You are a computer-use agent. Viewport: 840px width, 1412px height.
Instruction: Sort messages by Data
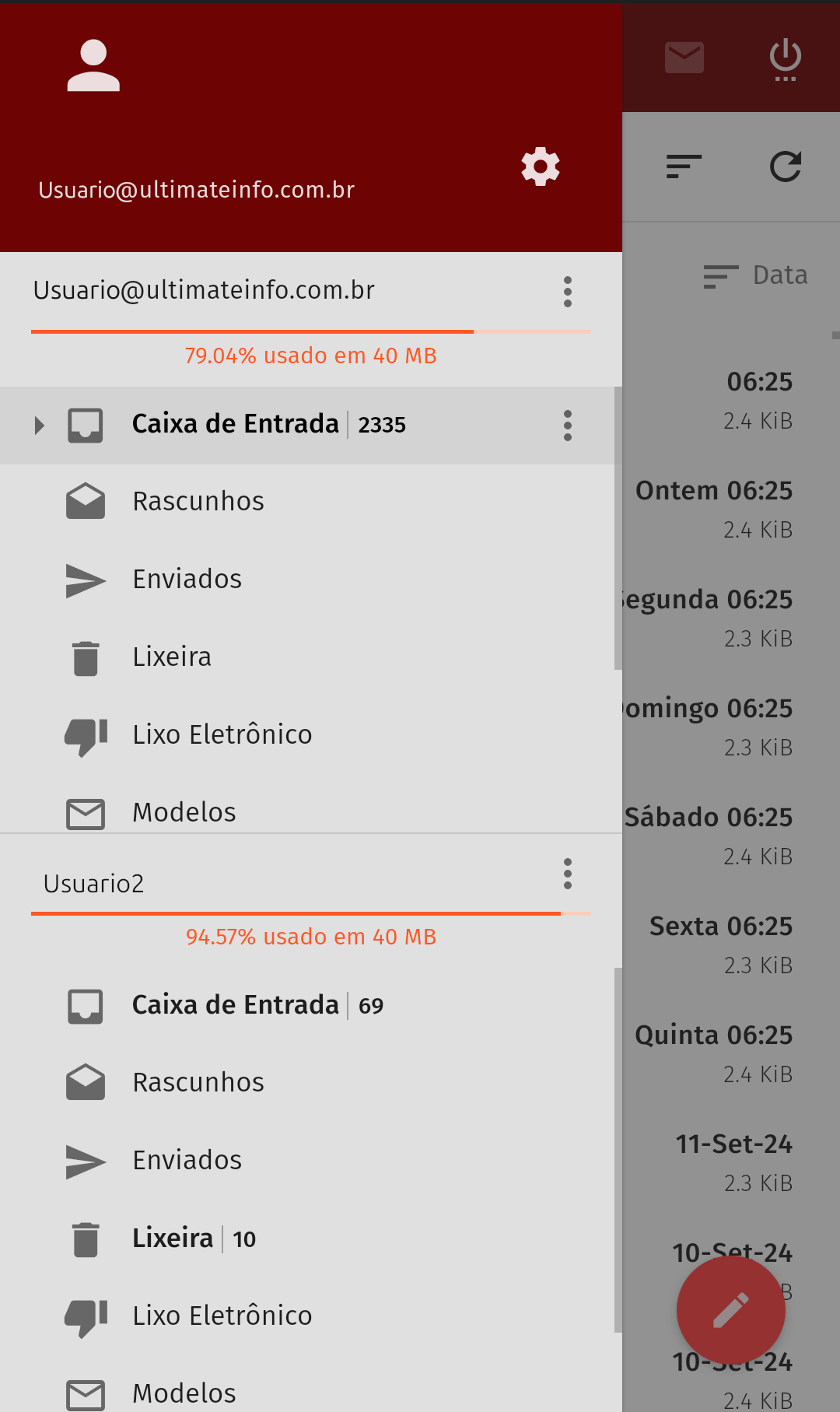coord(755,275)
